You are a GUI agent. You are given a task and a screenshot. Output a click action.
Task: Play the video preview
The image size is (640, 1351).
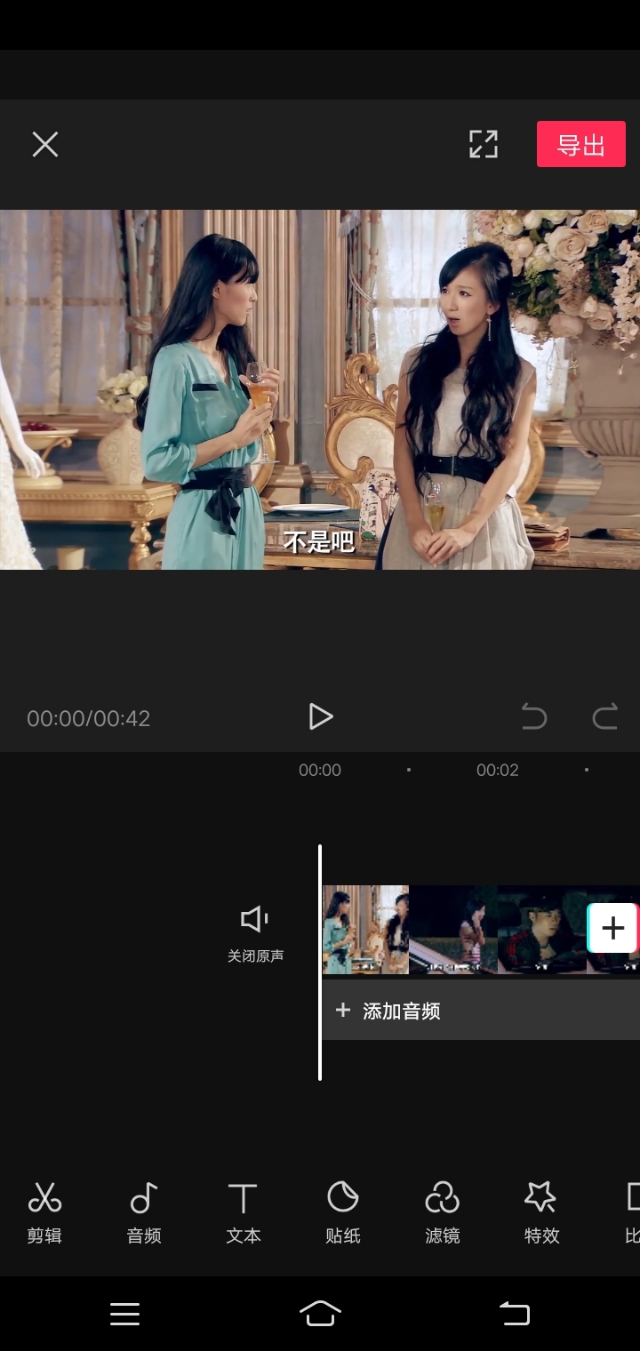coord(320,716)
